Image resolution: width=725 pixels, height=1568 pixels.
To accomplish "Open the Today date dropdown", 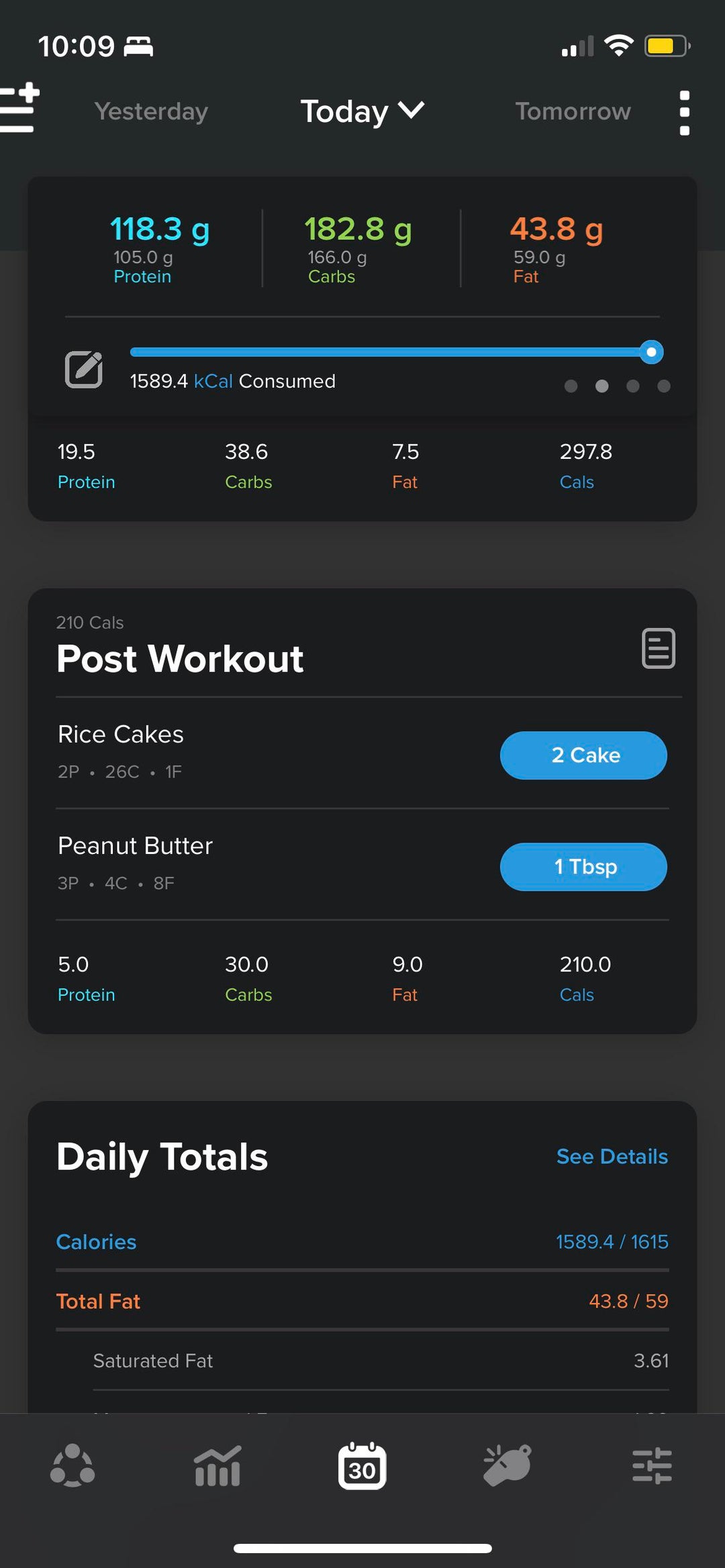I will click(362, 111).
